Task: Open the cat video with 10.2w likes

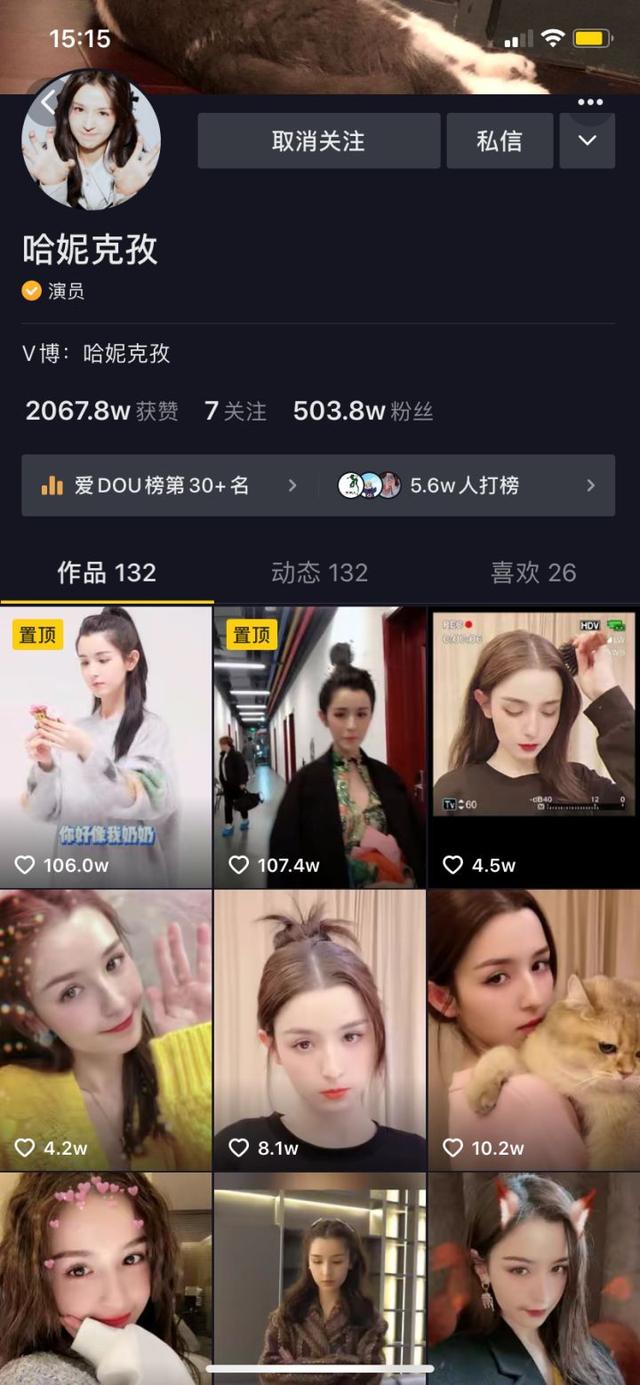Action: click(534, 1030)
